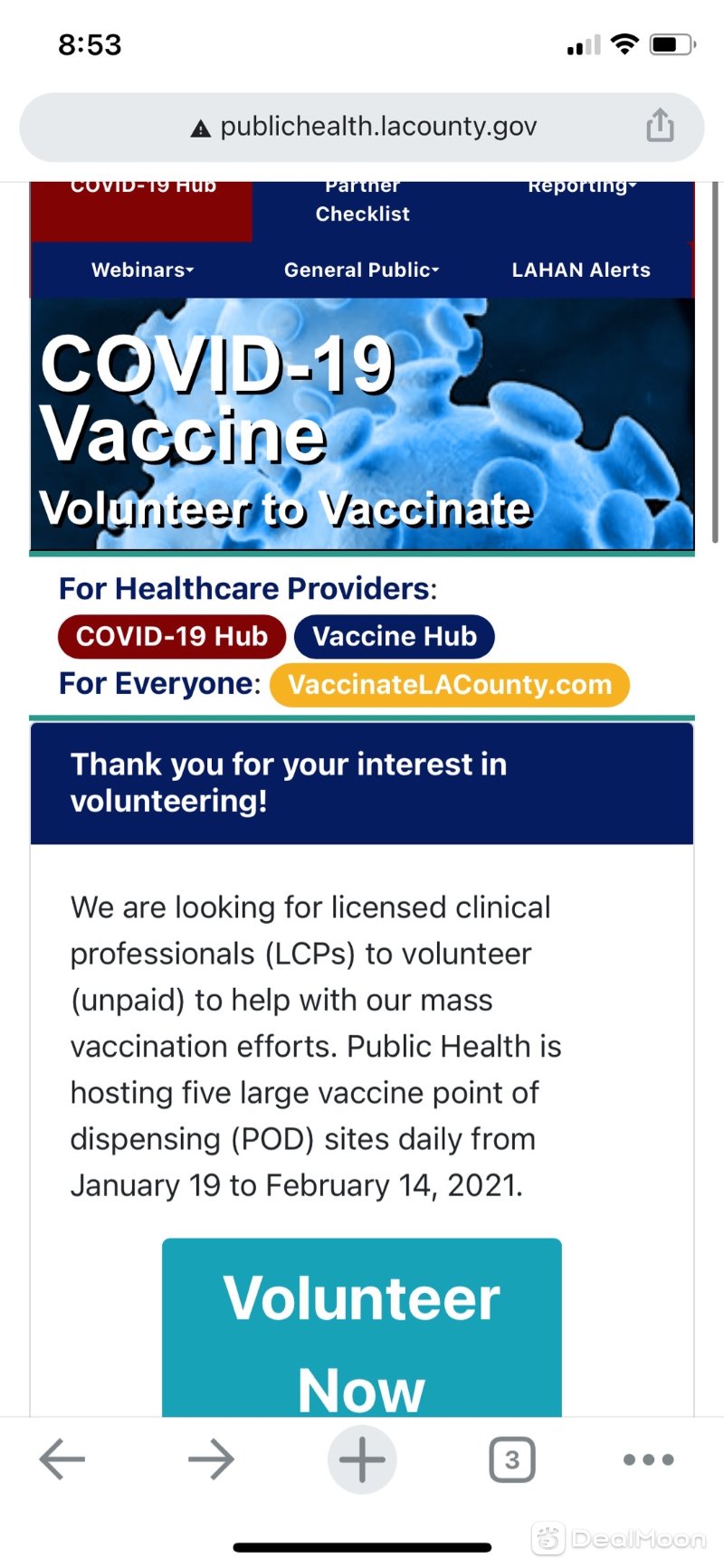The height and width of the screenshot is (1568, 724).
Task: Share this page via share icon
Action: click(660, 126)
